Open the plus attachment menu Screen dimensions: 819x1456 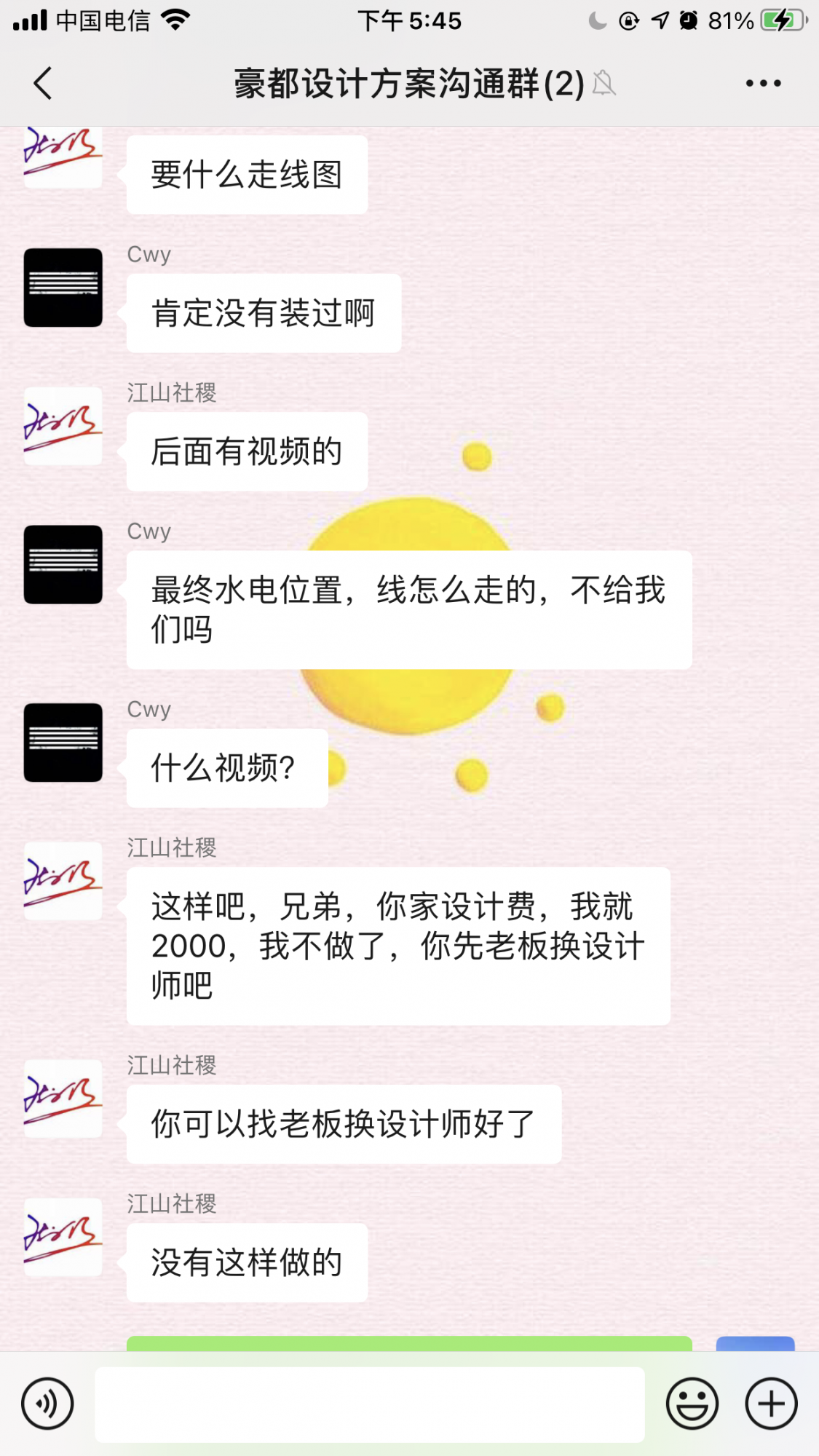tap(771, 1404)
